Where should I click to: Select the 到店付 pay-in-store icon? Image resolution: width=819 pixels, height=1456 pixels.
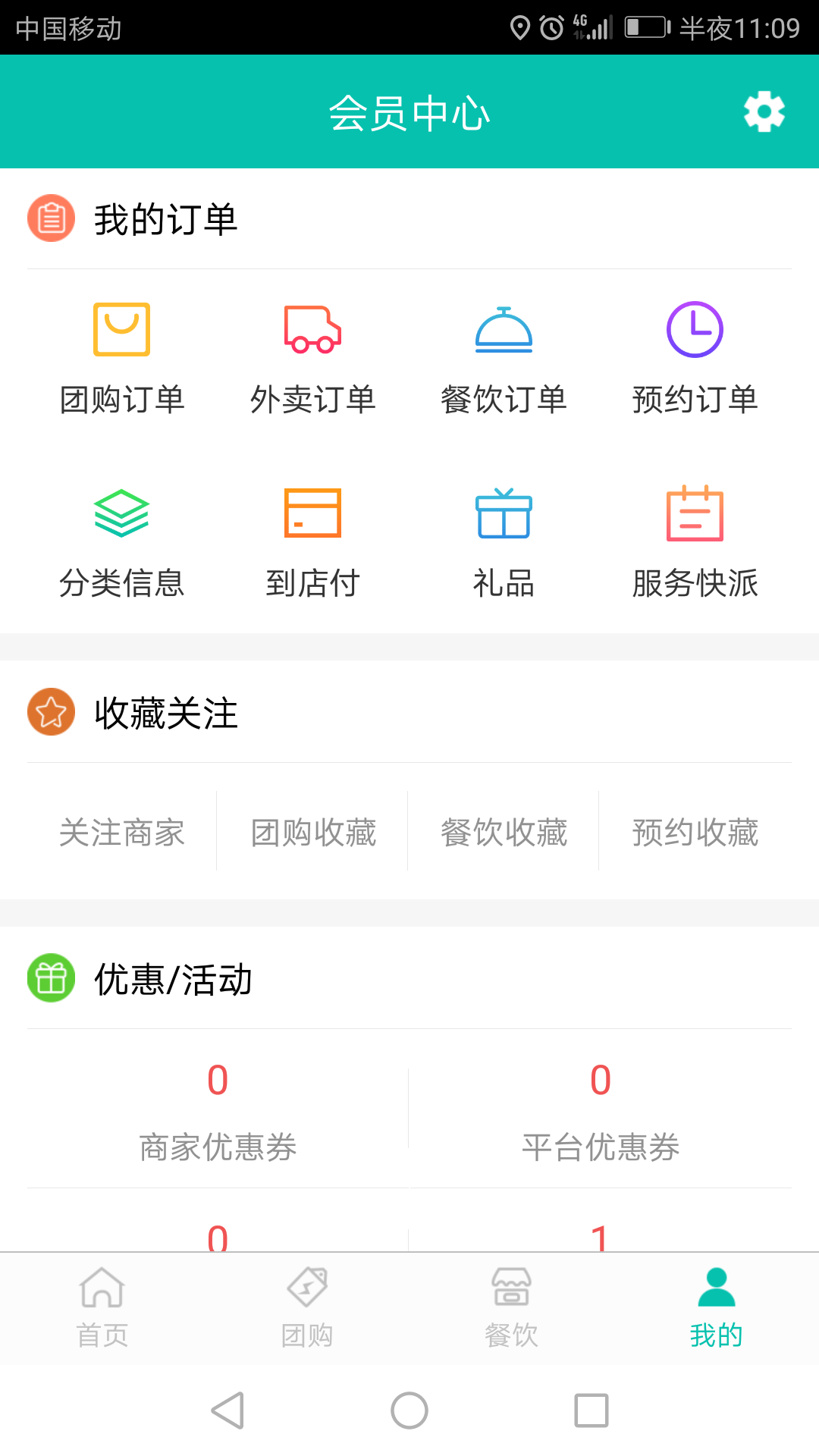tap(314, 514)
